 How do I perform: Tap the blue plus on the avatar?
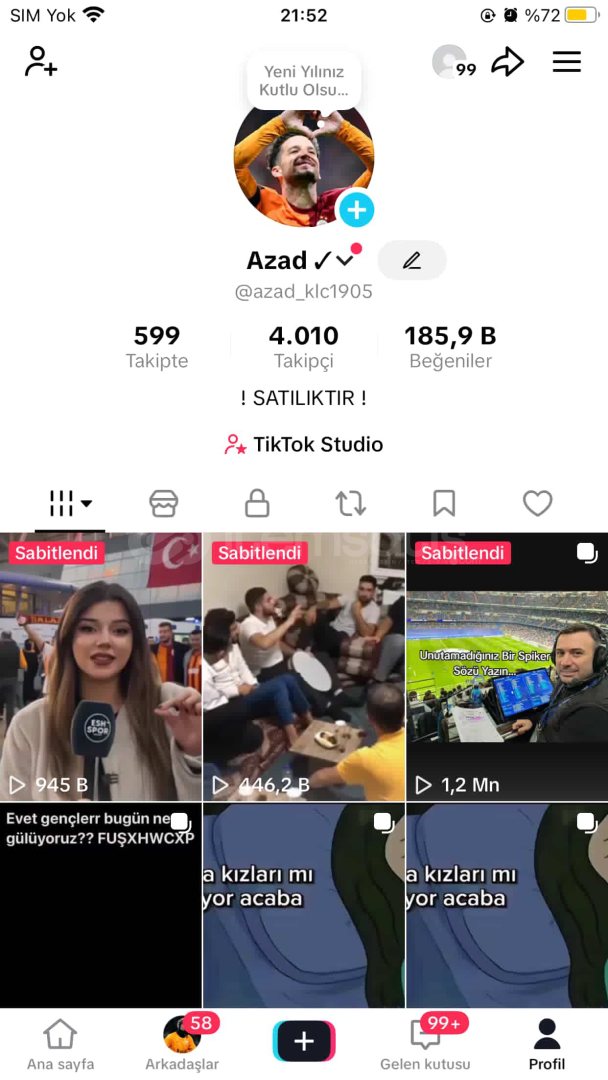coord(356,210)
